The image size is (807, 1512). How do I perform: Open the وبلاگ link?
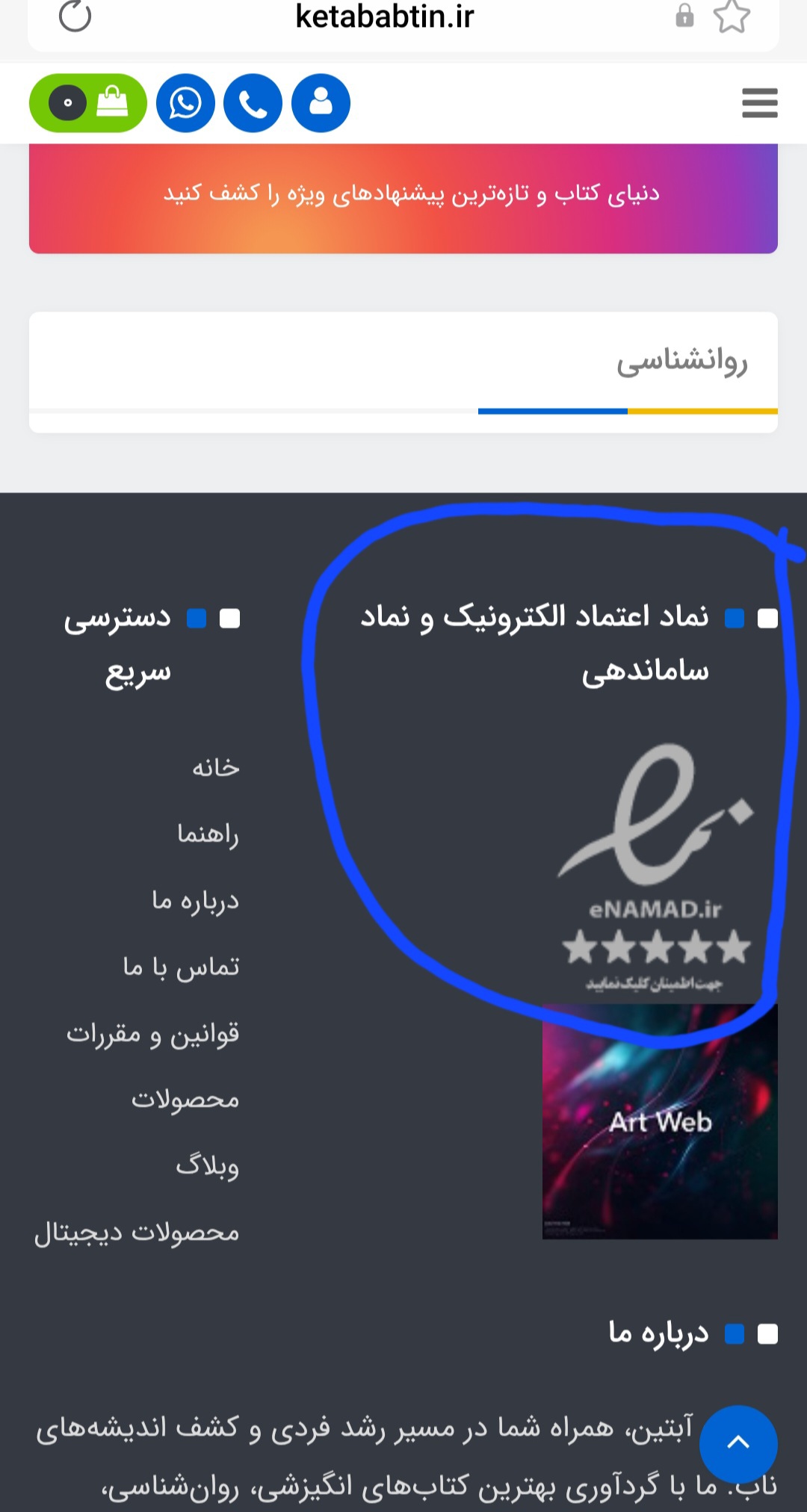(x=207, y=1166)
